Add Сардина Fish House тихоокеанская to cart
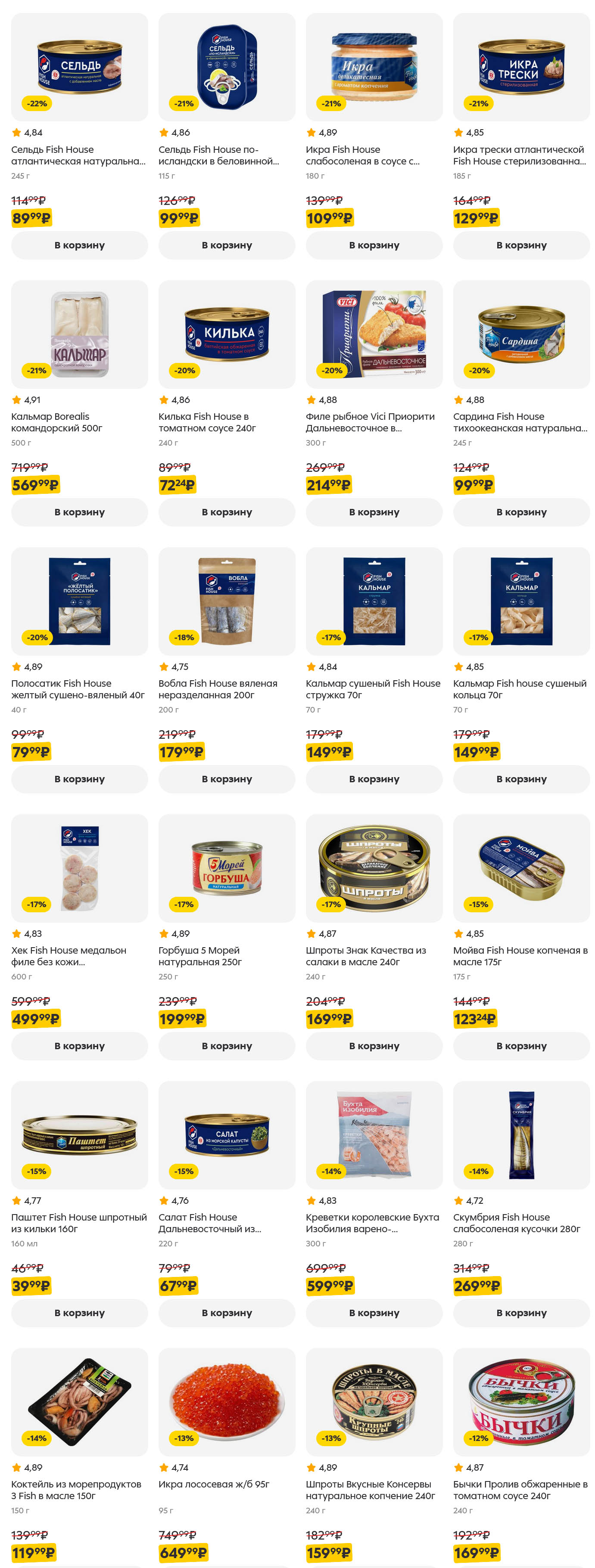595x1568 pixels. point(521,512)
